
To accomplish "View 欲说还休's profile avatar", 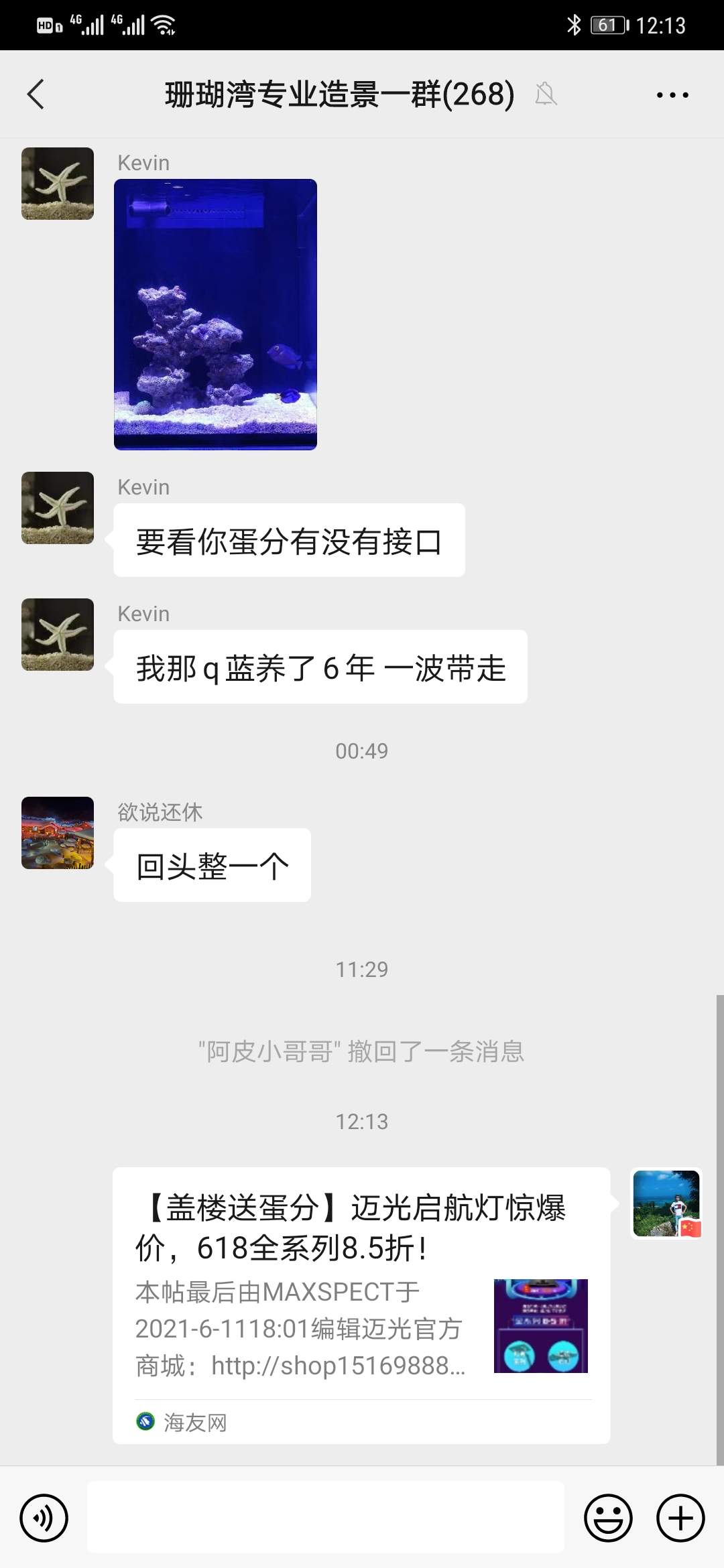I will point(58,833).
